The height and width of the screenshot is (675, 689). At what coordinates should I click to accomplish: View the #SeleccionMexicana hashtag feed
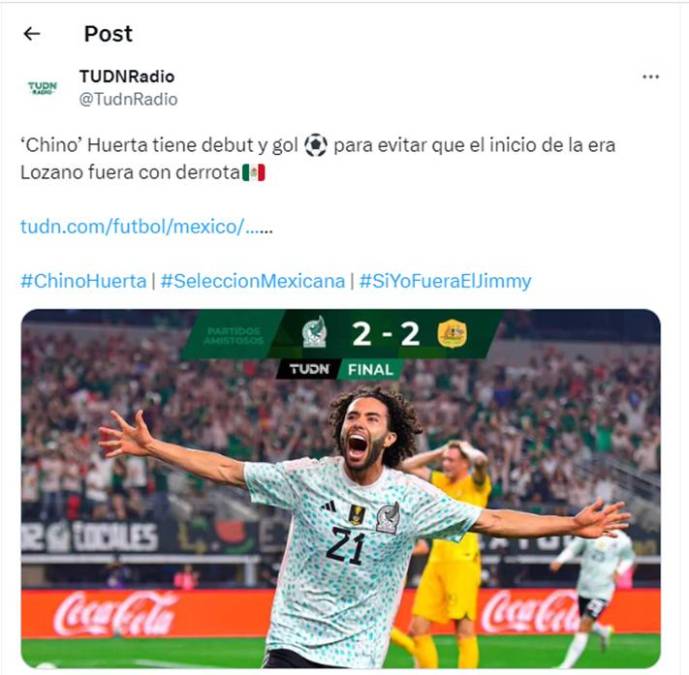[252, 281]
